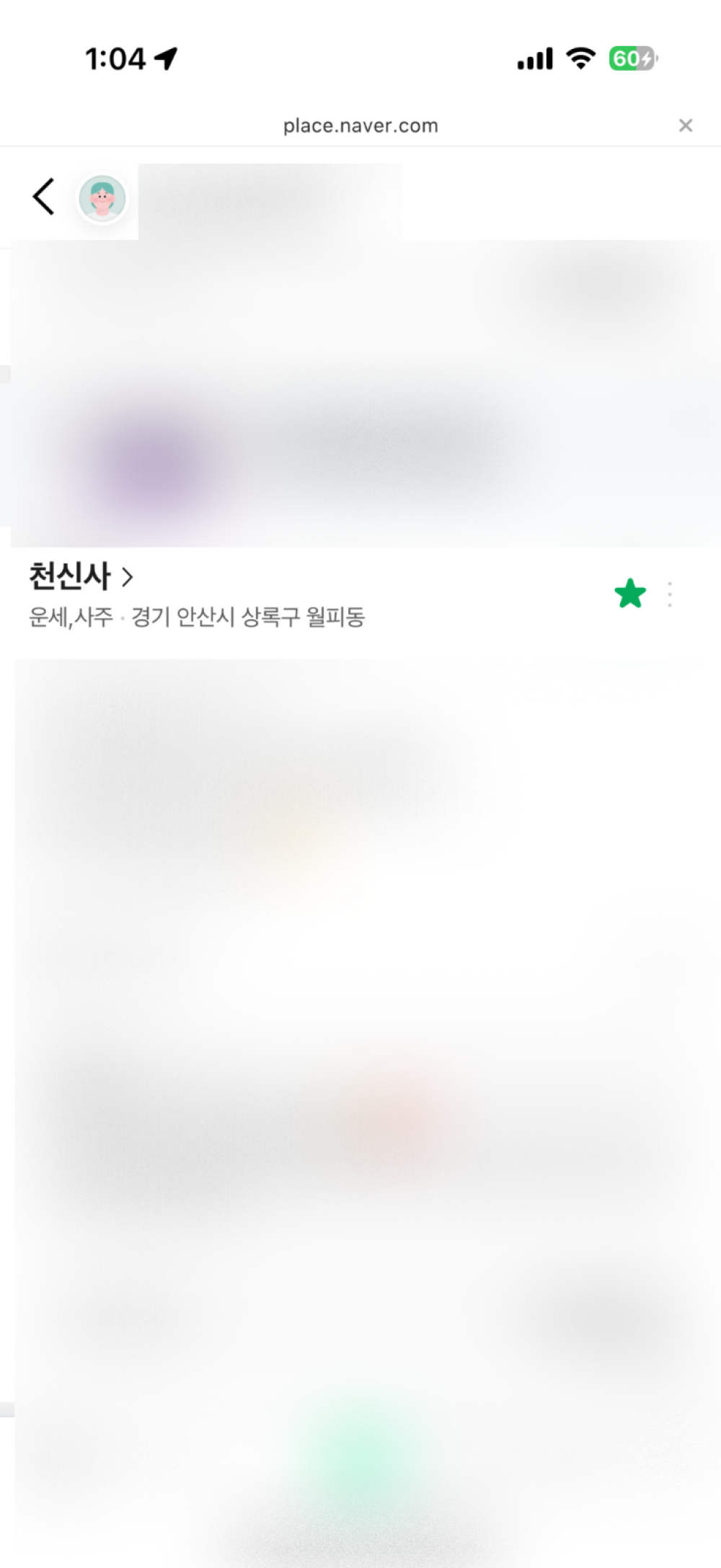Toggle the green save star for 천신사
This screenshot has width=721, height=1568.
(x=630, y=594)
